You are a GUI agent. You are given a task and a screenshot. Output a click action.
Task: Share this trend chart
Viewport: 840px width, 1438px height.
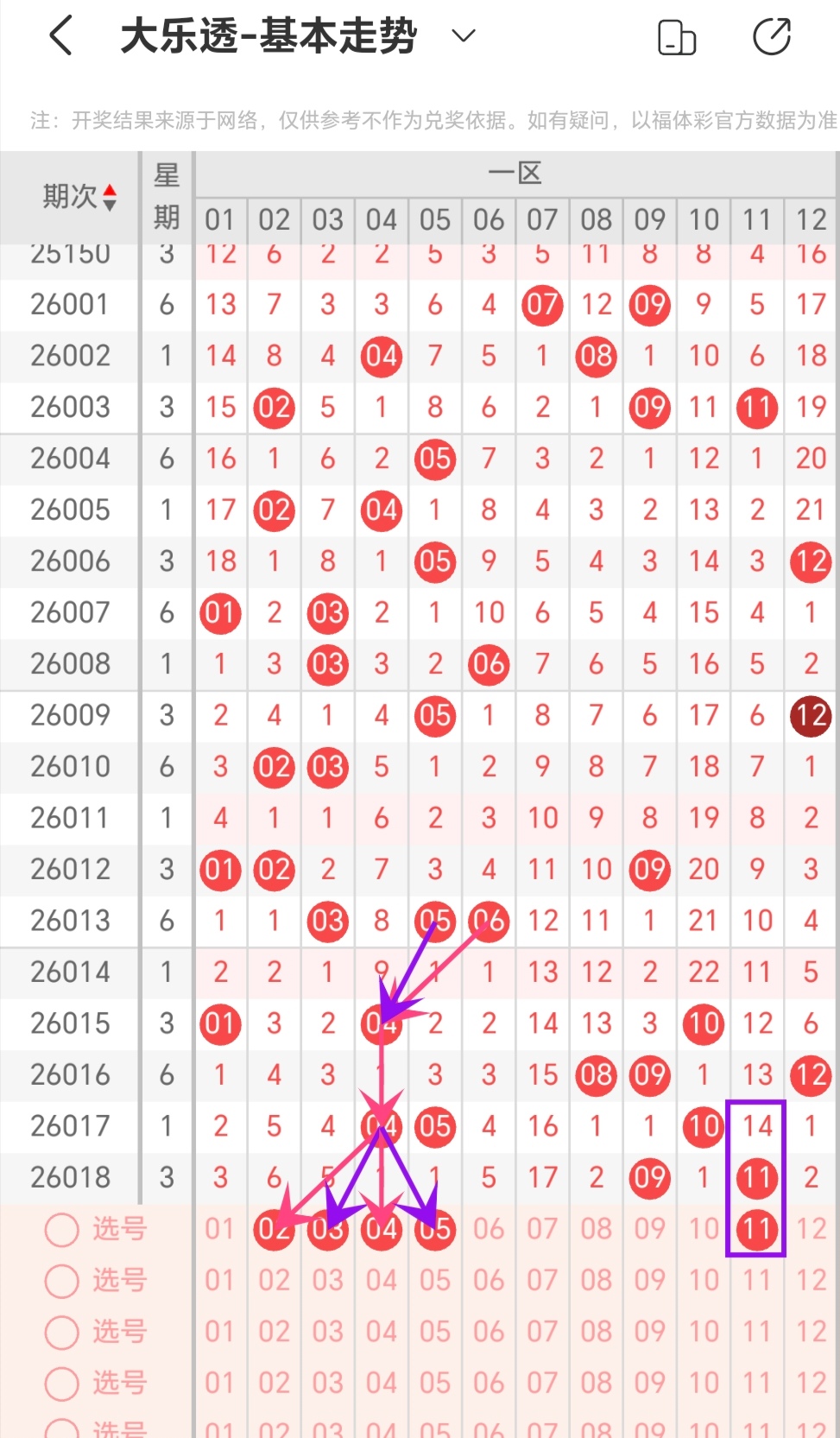pyautogui.click(x=771, y=37)
